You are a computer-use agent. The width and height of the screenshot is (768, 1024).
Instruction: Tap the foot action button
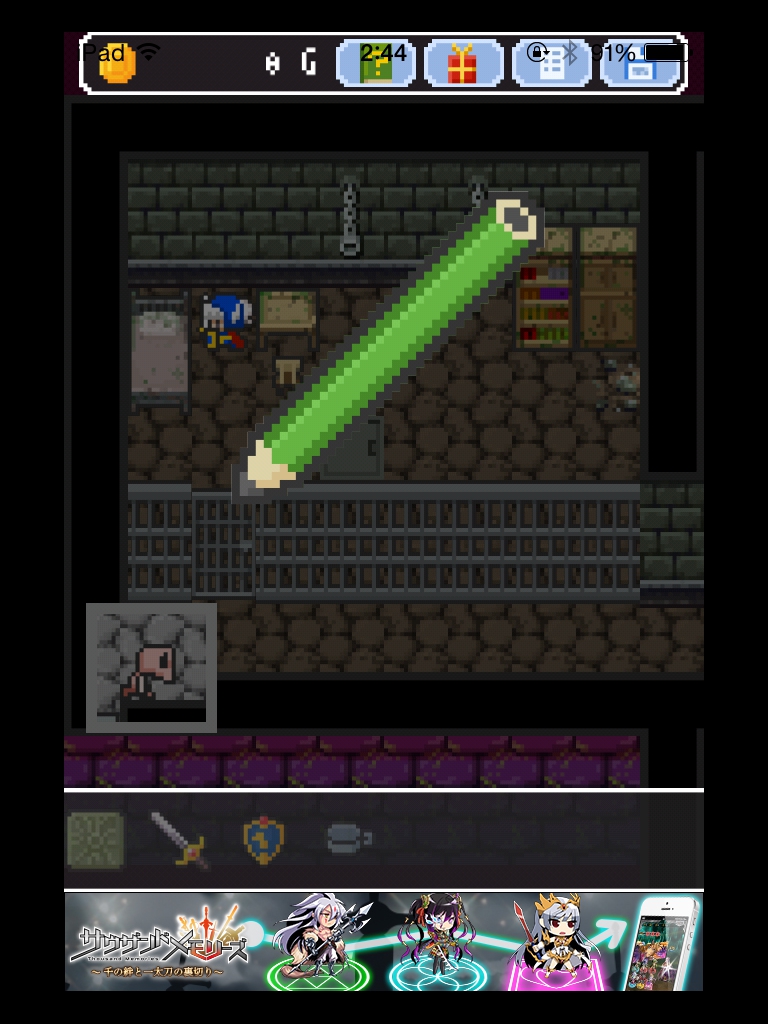[x=151, y=667]
